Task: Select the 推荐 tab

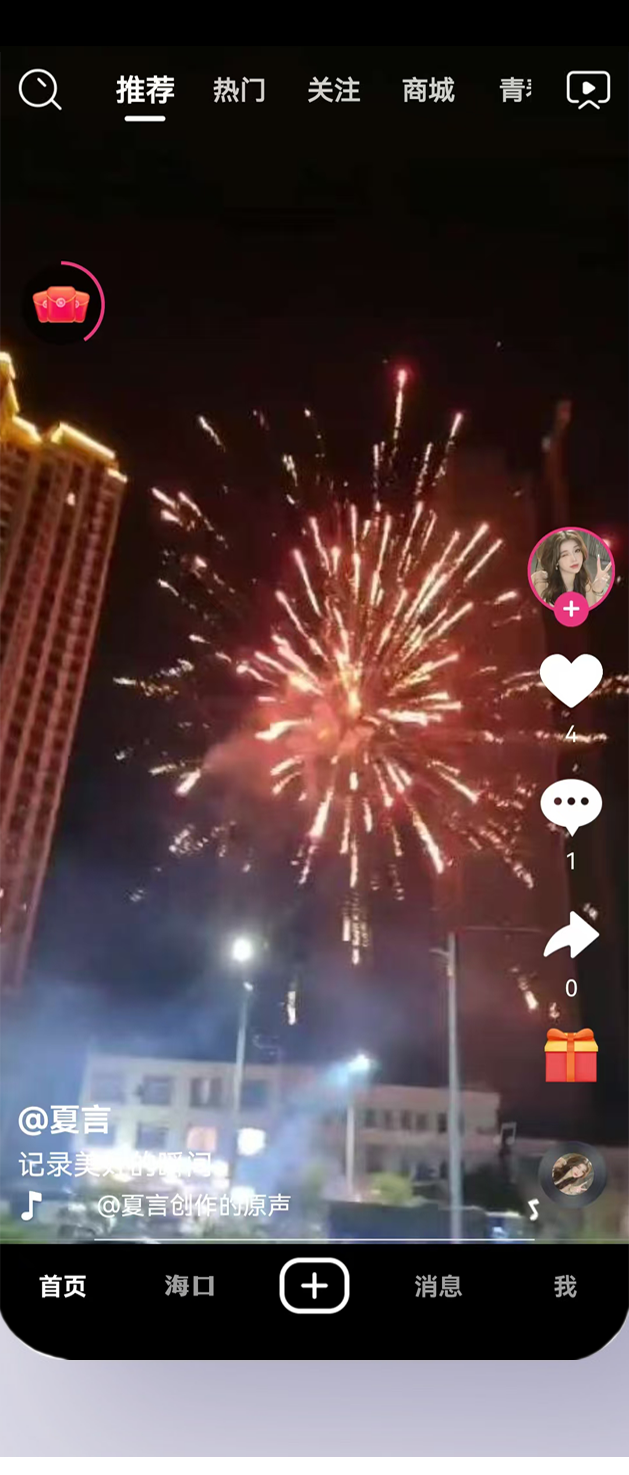Action: point(145,90)
